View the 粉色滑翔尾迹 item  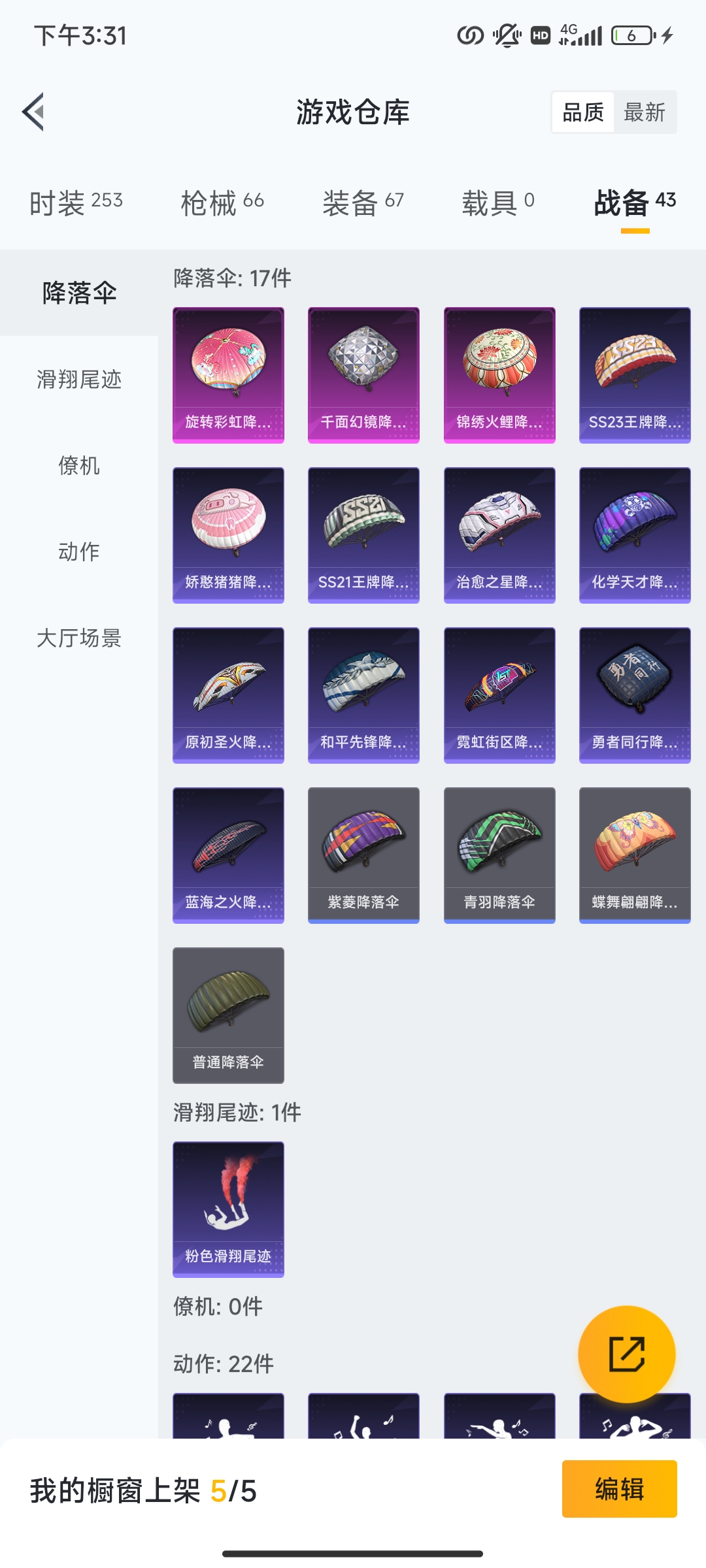click(228, 1209)
